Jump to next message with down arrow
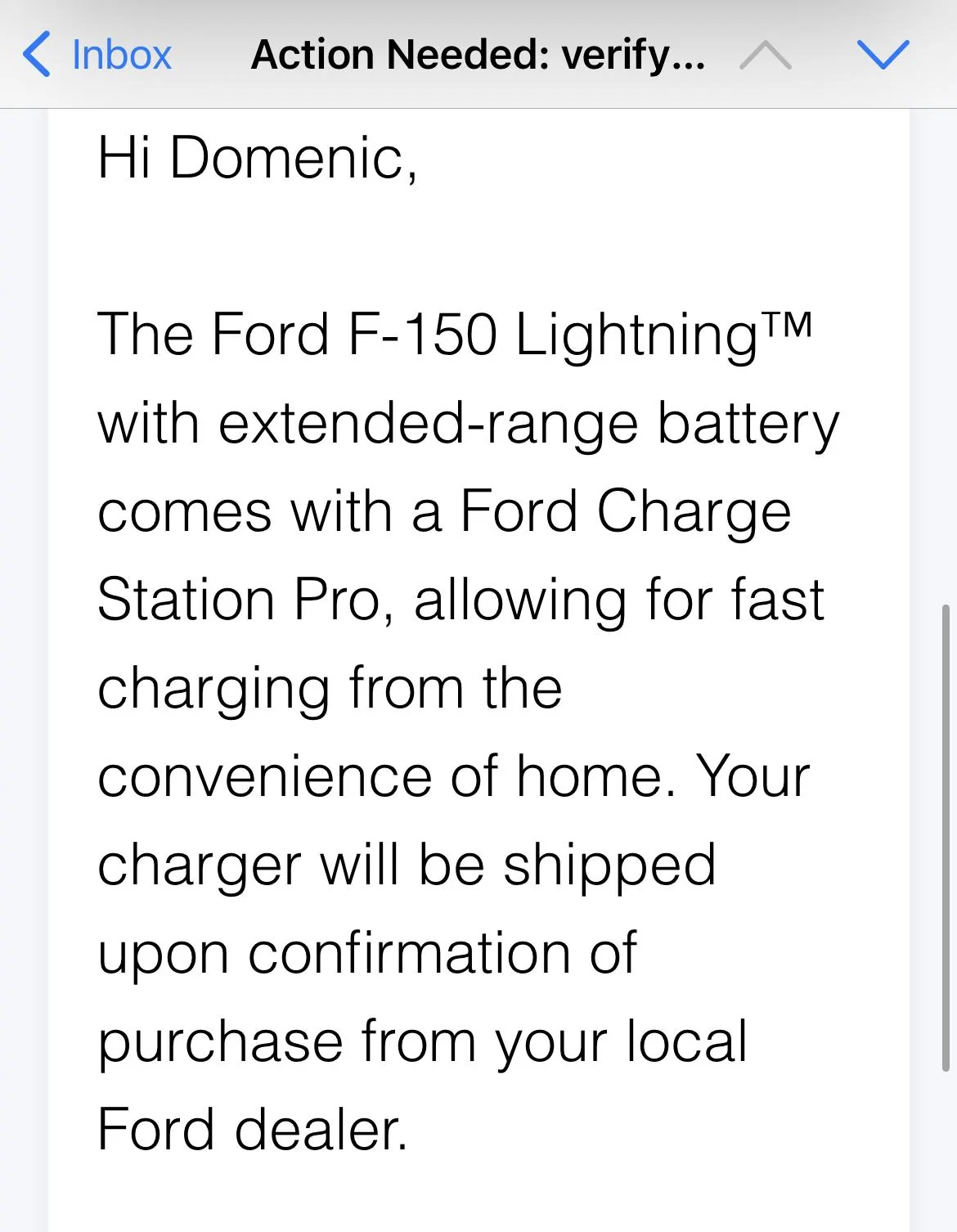Screen dimensions: 957x1232 click(883, 55)
